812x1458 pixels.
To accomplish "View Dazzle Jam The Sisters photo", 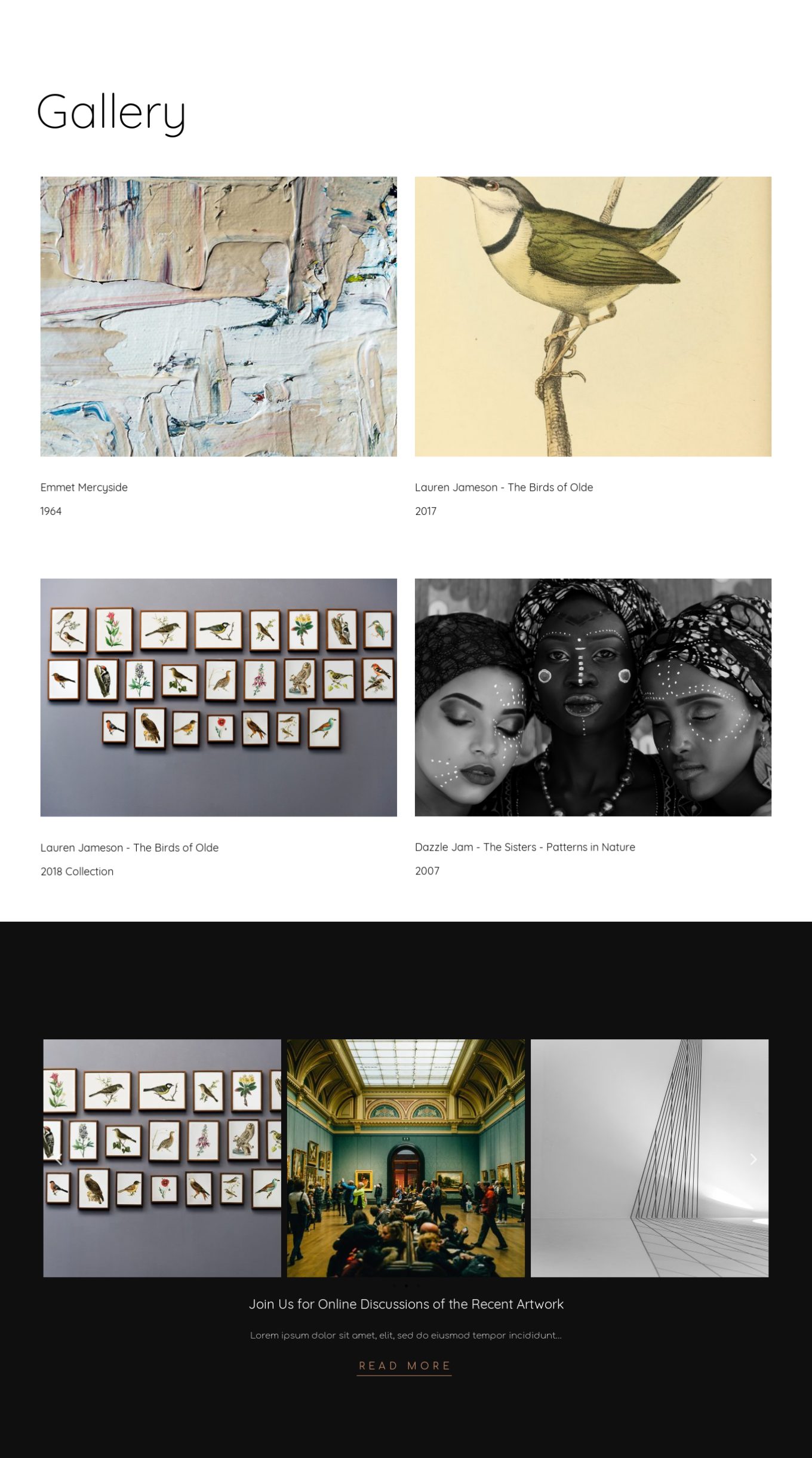I will [x=593, y=697].
